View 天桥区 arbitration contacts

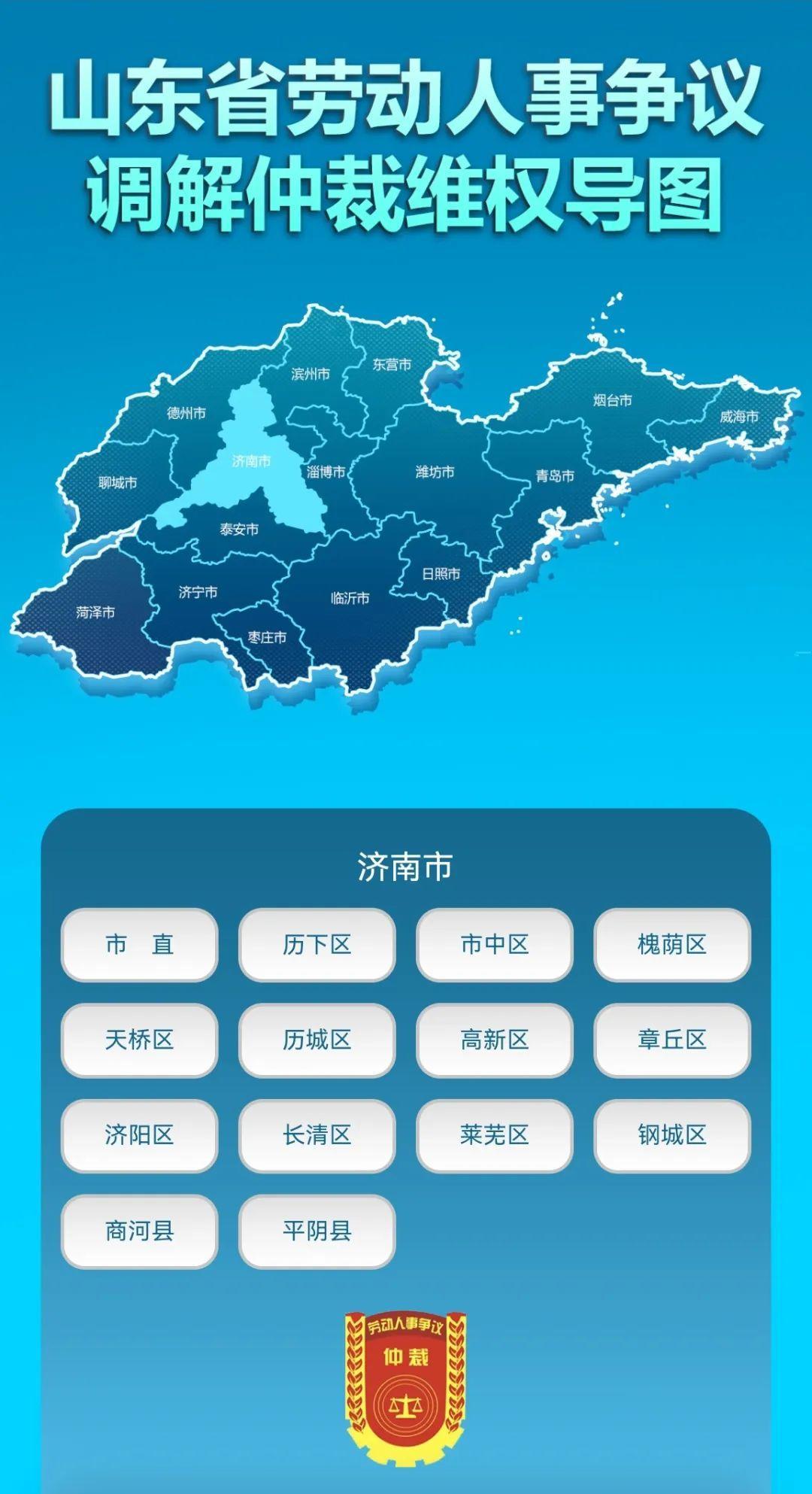tap(139, 1040)
